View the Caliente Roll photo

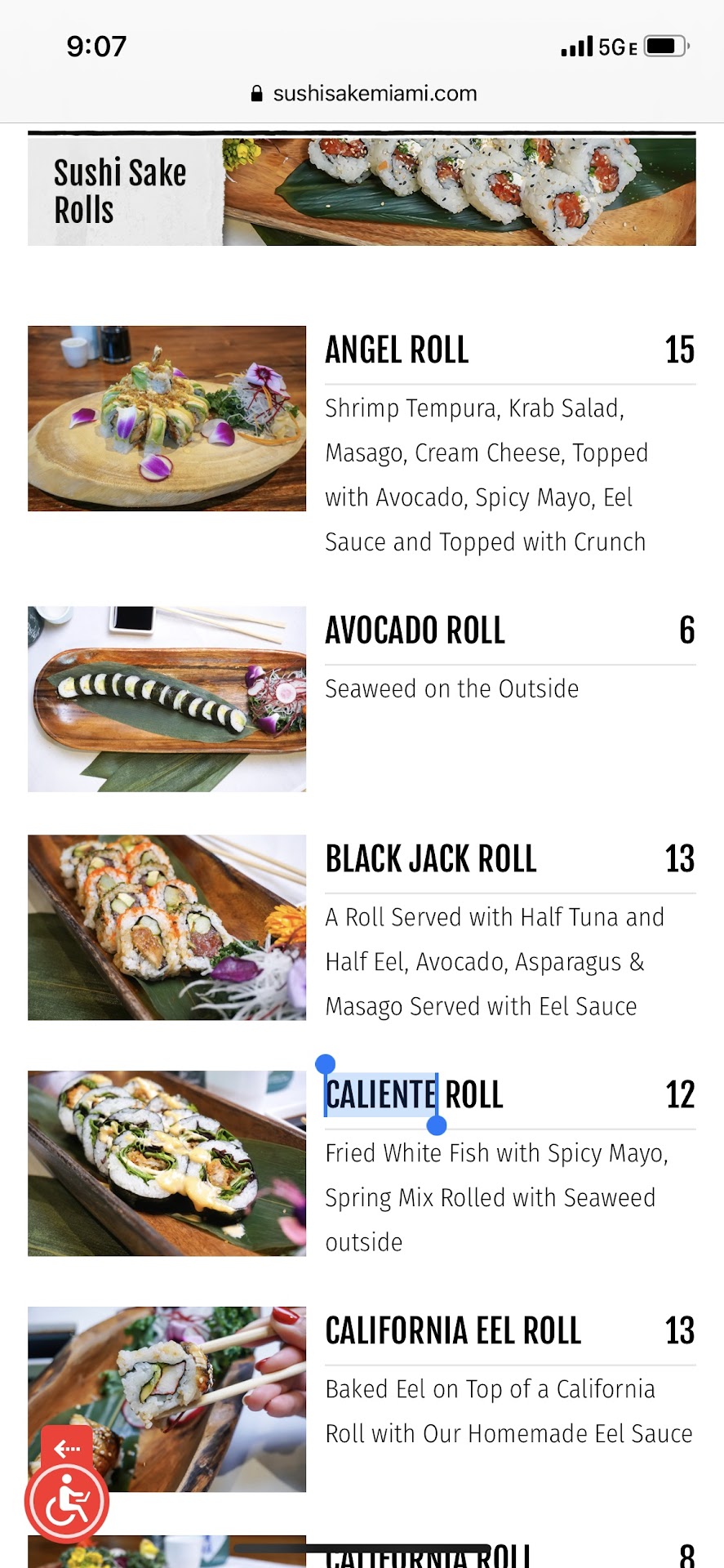167,1163
